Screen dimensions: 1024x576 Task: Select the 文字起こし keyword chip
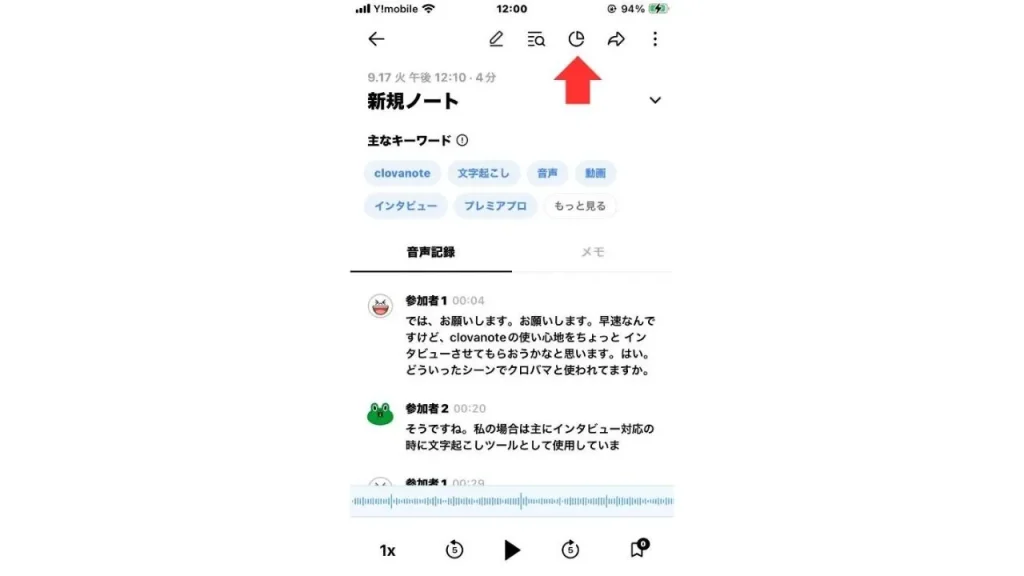click(x=483, y=173)
